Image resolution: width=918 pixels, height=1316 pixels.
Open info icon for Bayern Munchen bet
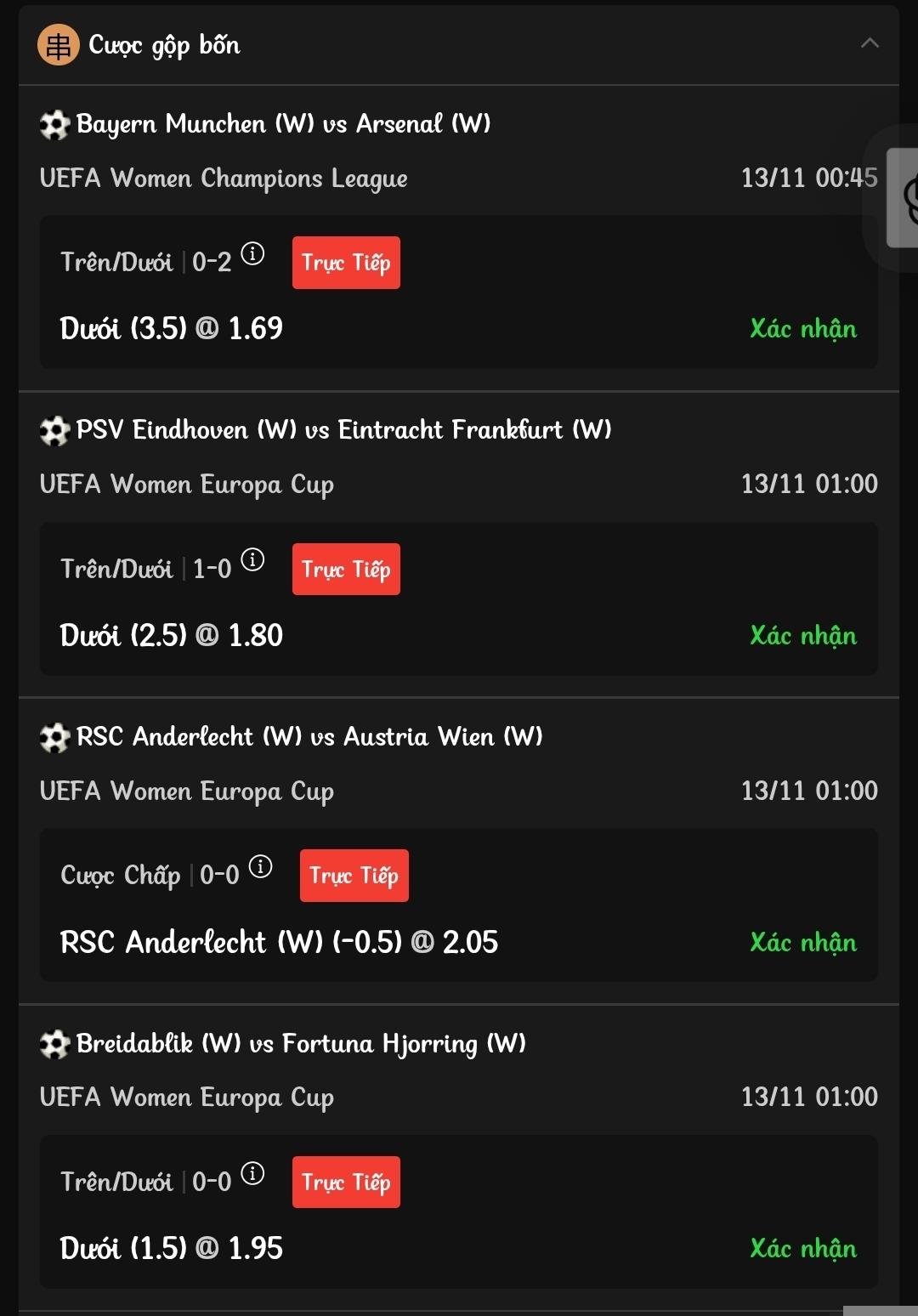(x=252, y=253)
